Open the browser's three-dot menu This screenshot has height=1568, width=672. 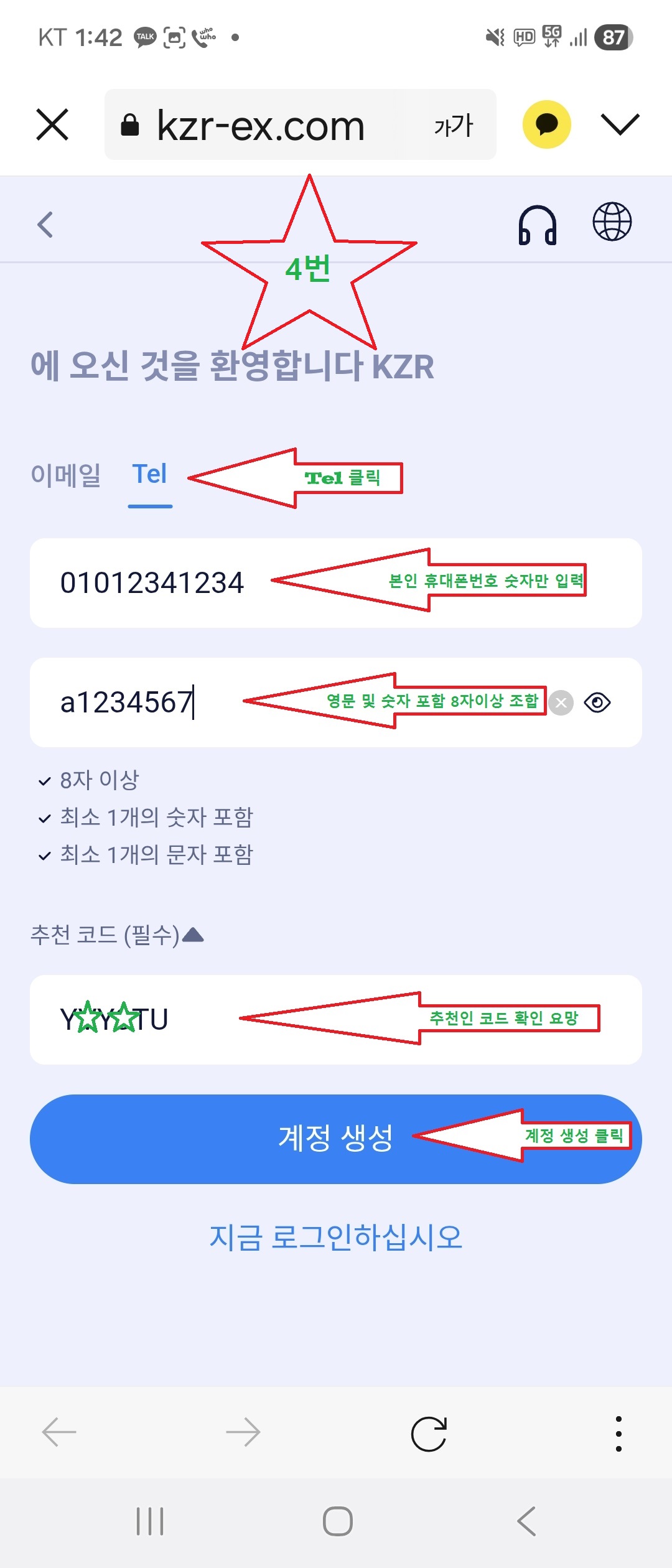coord(618,1434)
